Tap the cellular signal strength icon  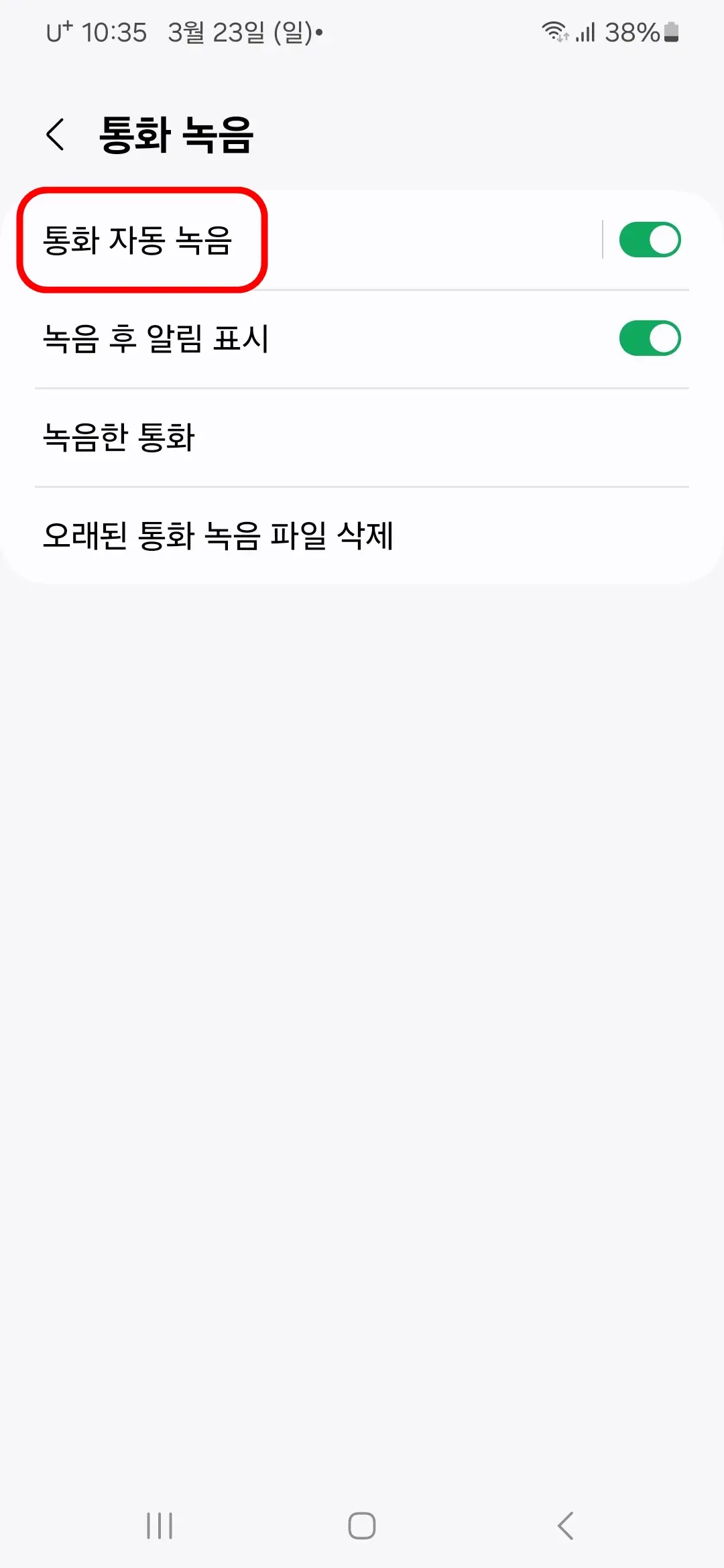(587, 31)
